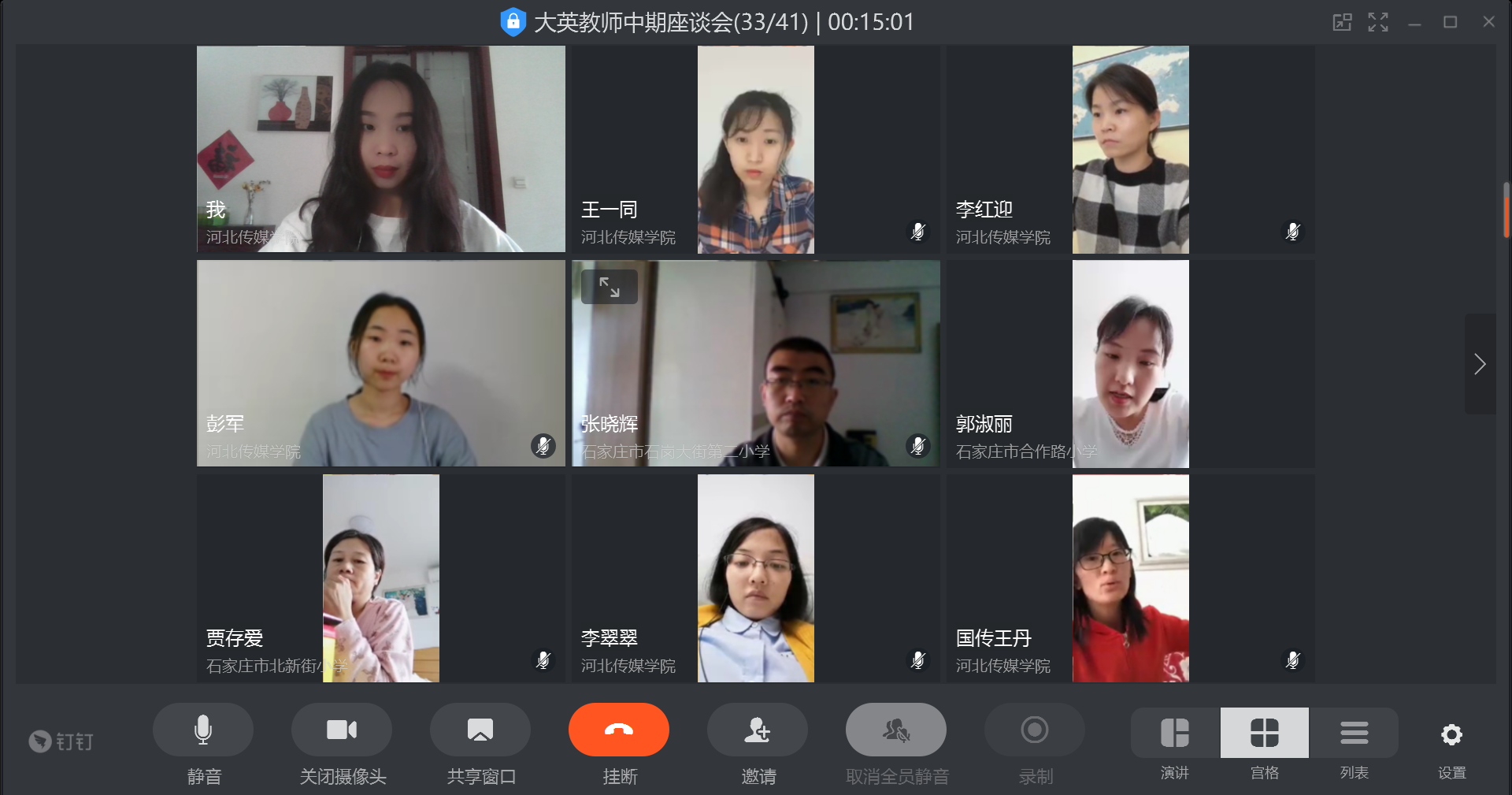Hang up the call with 挂断
The width and height of the screenshot is (1512, 795).
click(x=619, y=730)
